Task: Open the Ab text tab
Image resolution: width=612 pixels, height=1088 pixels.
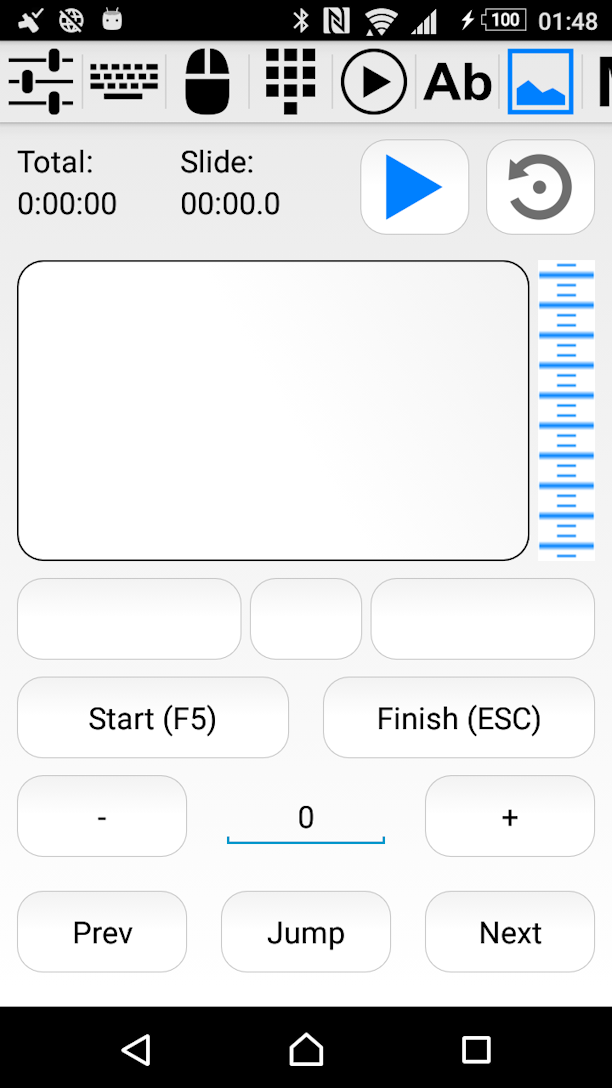Action: pos(457,83)
